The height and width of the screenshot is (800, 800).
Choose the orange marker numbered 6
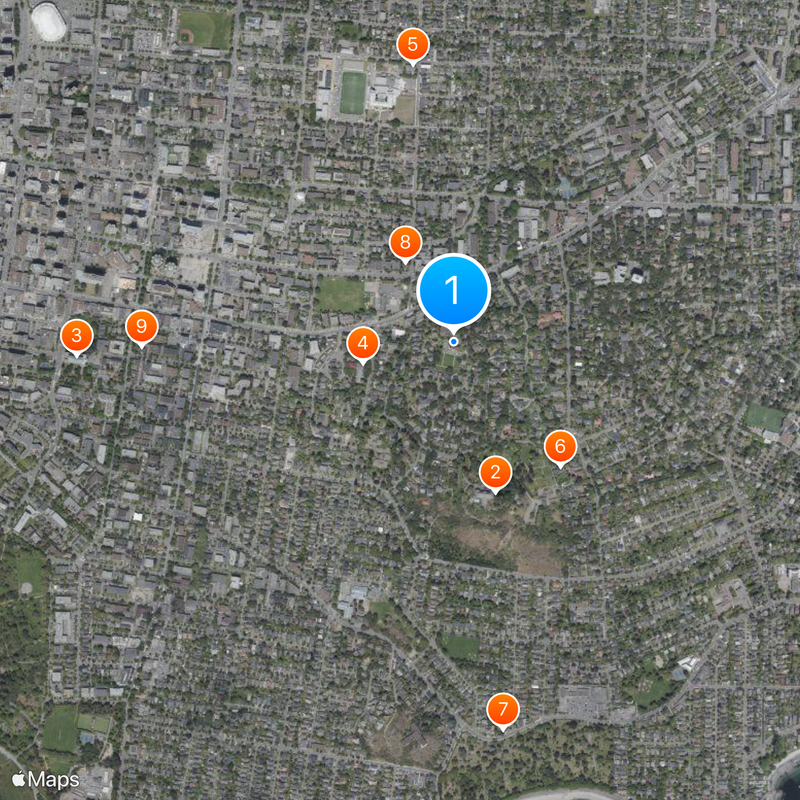(x=560, y=447)
